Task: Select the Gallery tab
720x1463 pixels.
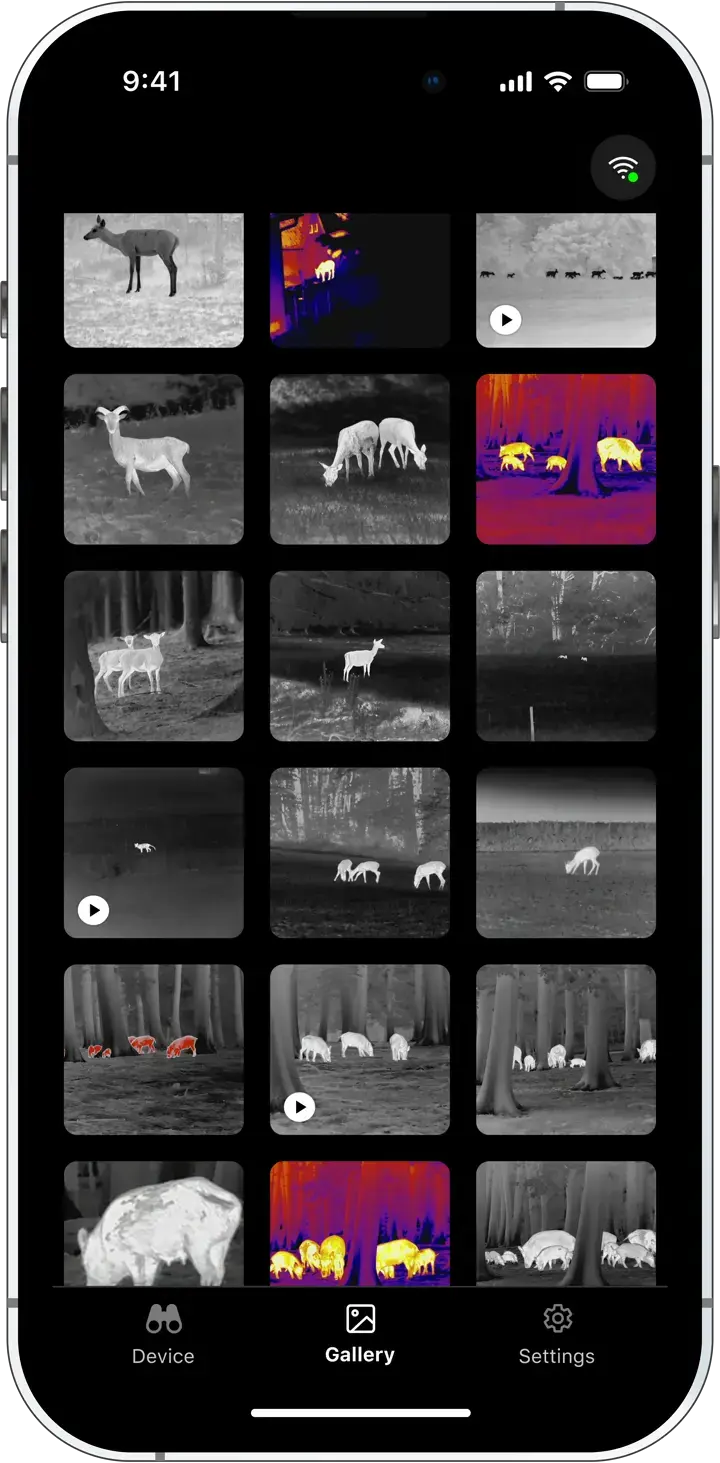Action: pos(360,1334)
